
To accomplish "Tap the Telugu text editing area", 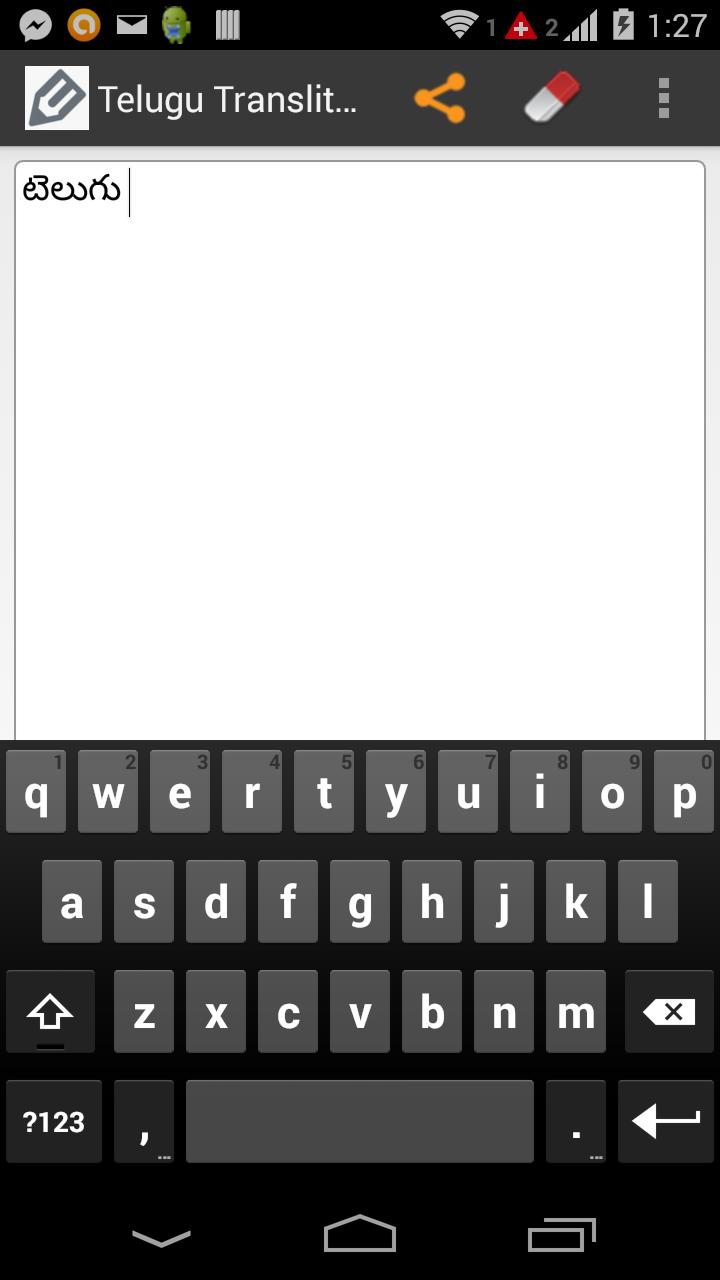I will [x=360, y=450].
